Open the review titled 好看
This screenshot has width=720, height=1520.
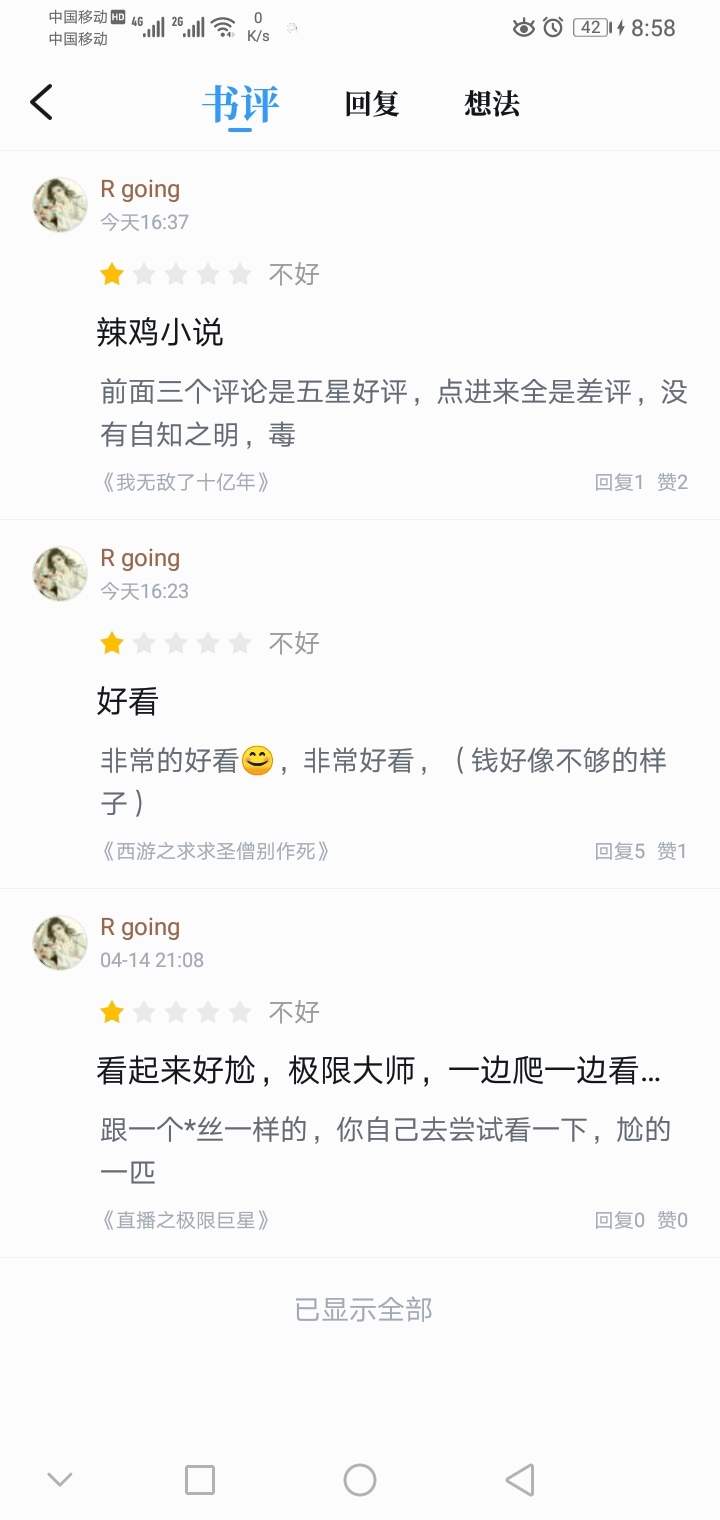pos(128,701)
